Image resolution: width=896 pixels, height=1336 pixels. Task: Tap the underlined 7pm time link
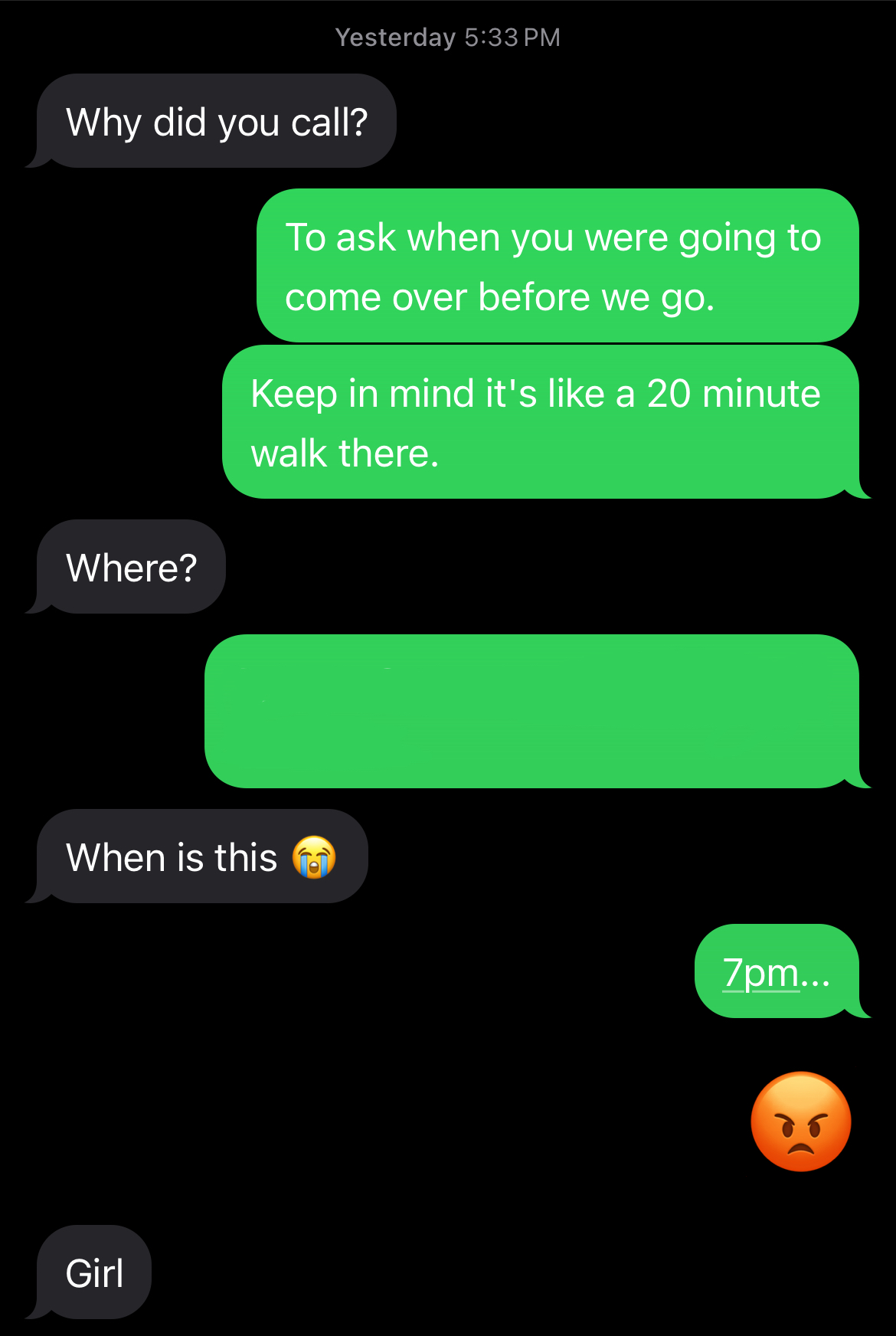pos(760,973)
